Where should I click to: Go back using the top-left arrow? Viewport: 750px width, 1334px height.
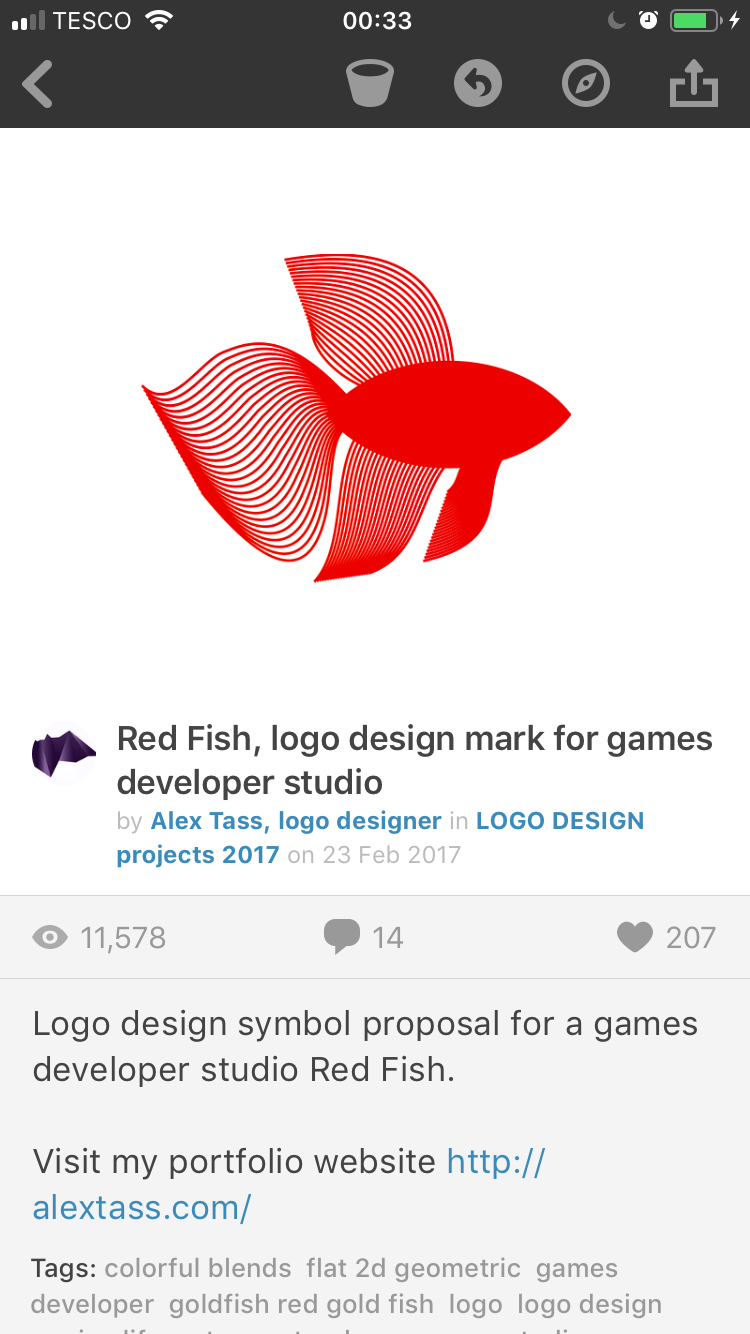(x=38, y=84)
